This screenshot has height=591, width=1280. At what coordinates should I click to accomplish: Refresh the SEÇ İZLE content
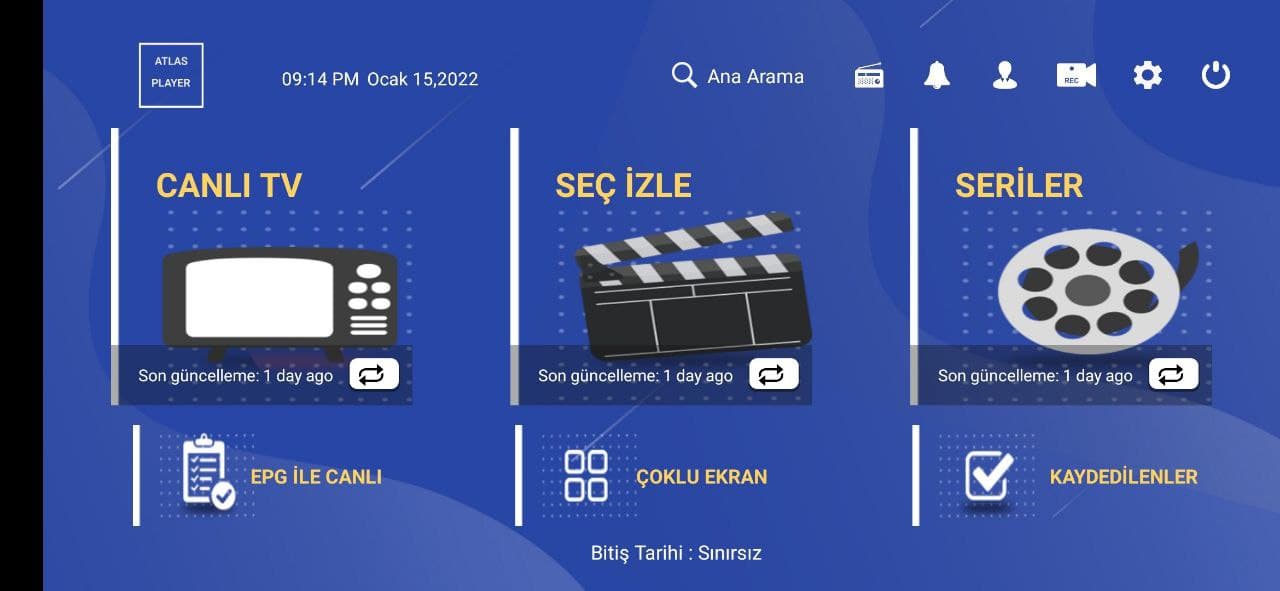coord(774,375)
